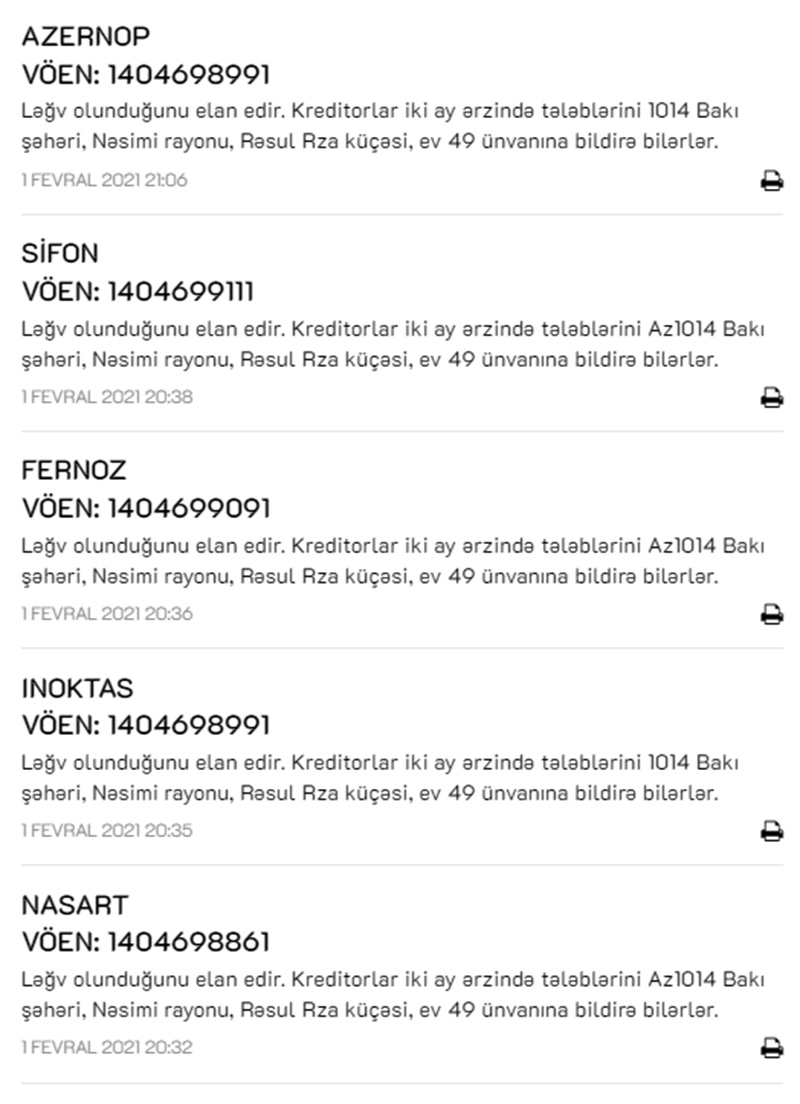800x1104 pixels.
Task: Select the print icon beside NASART
Action: (771, 1048)
